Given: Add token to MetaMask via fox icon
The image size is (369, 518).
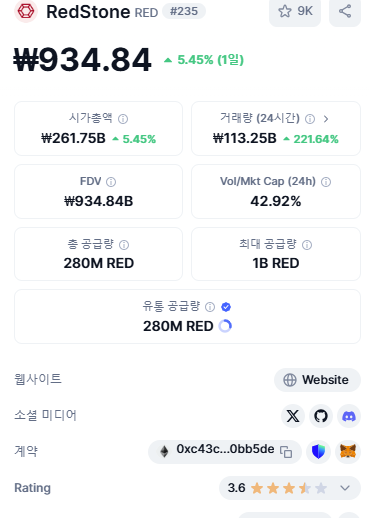Looking at the screenshot, I should 348,452.
